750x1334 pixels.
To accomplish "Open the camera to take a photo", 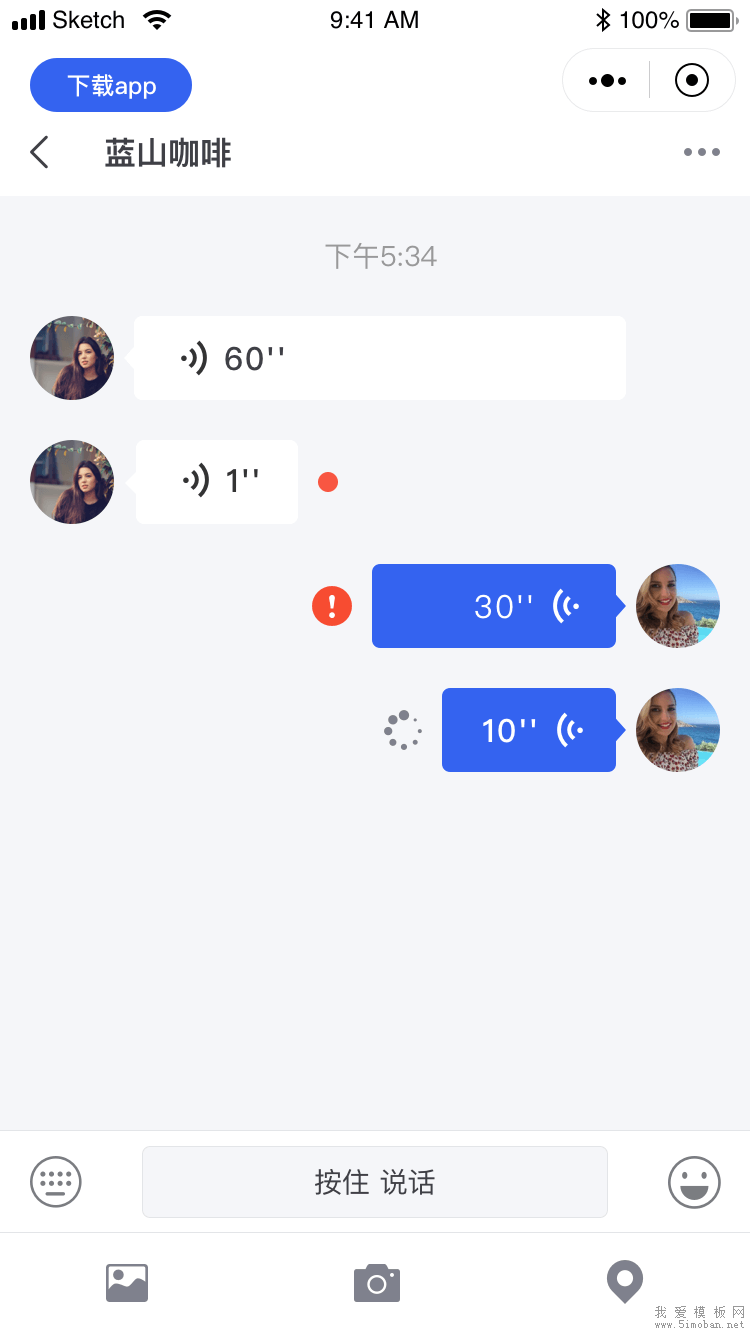I will click(x=376, y=1282).
